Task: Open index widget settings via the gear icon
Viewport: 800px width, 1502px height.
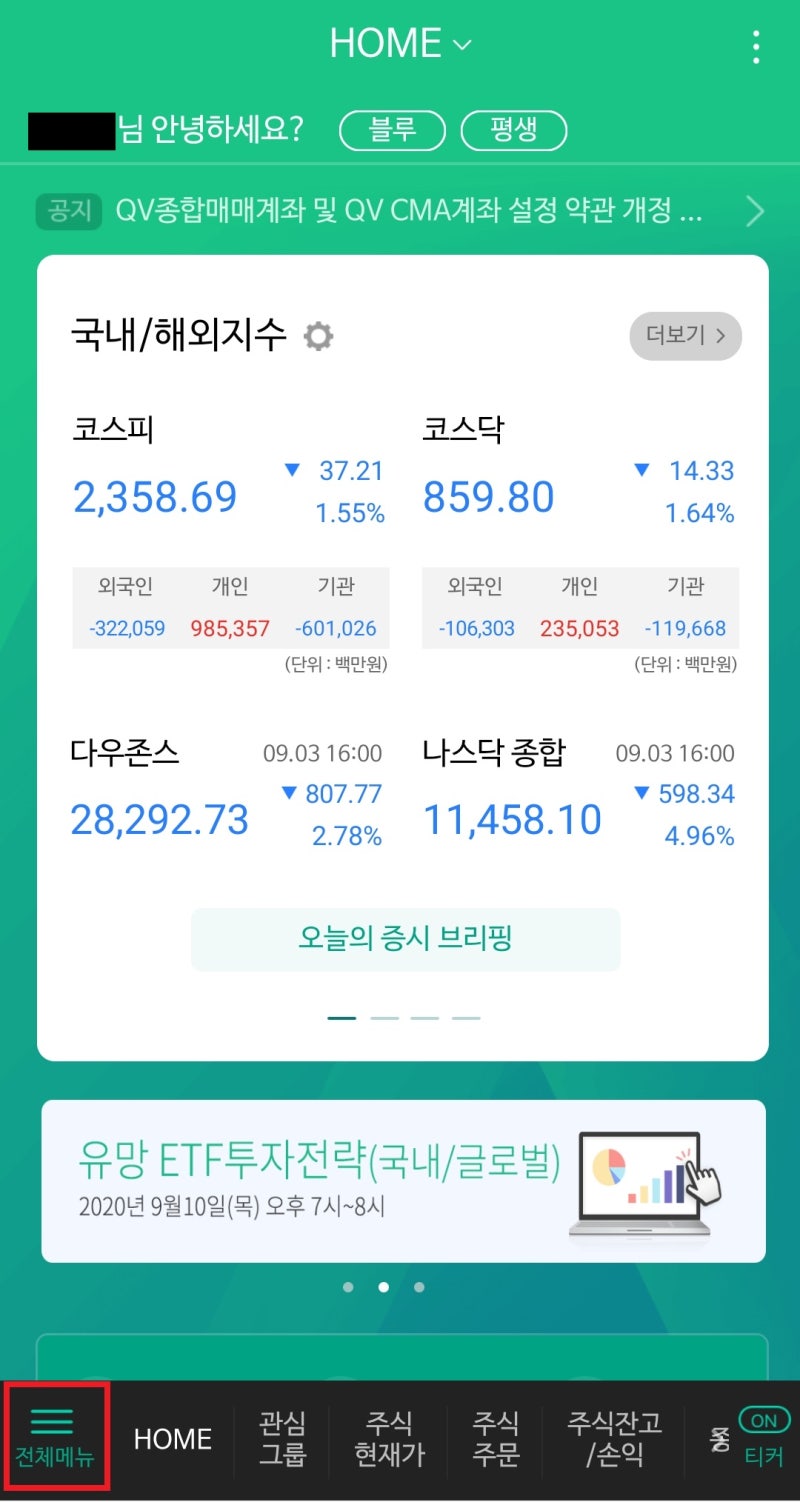Action: (317, 337)
